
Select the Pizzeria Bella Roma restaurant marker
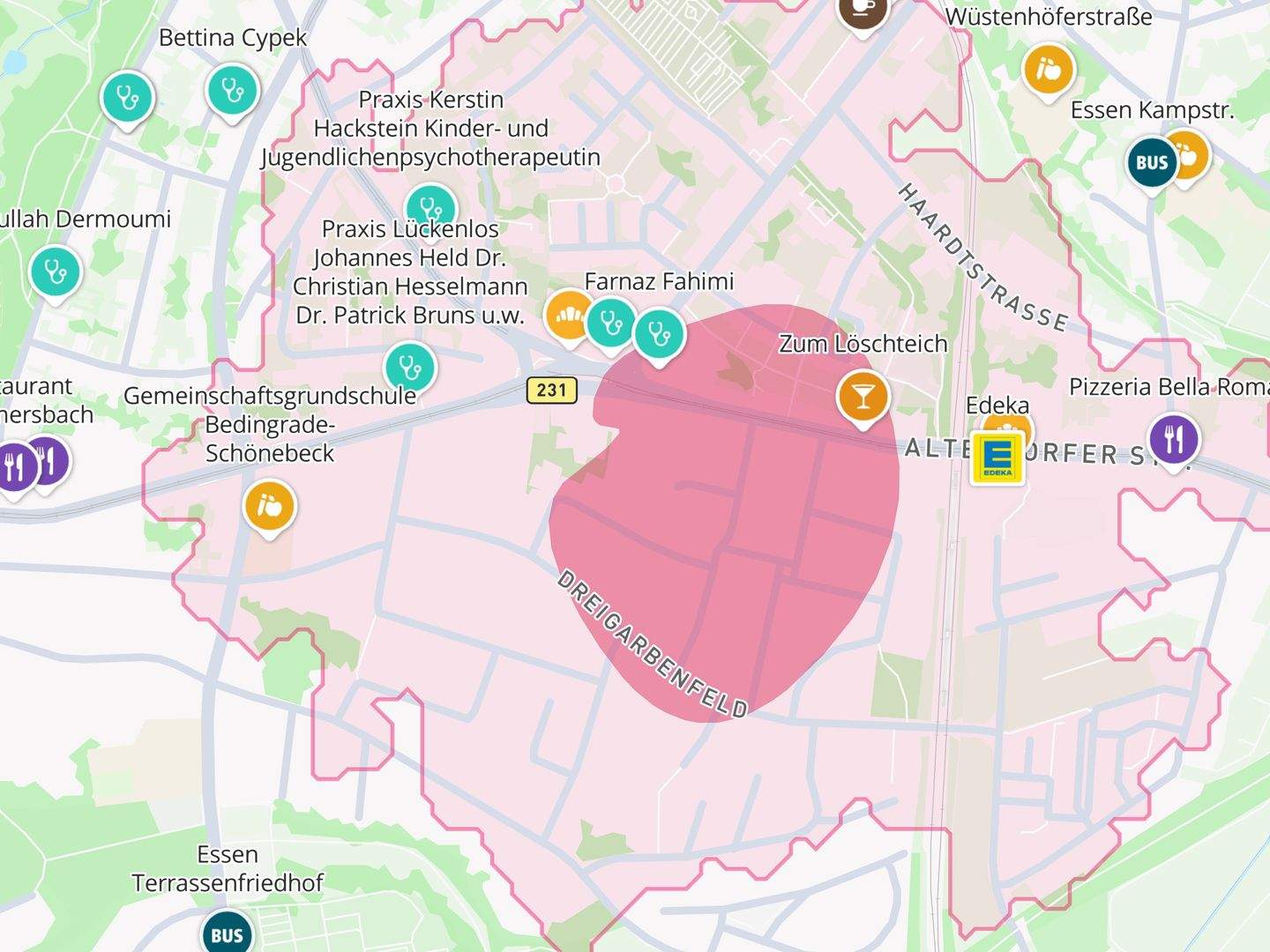pos(1173,439)
